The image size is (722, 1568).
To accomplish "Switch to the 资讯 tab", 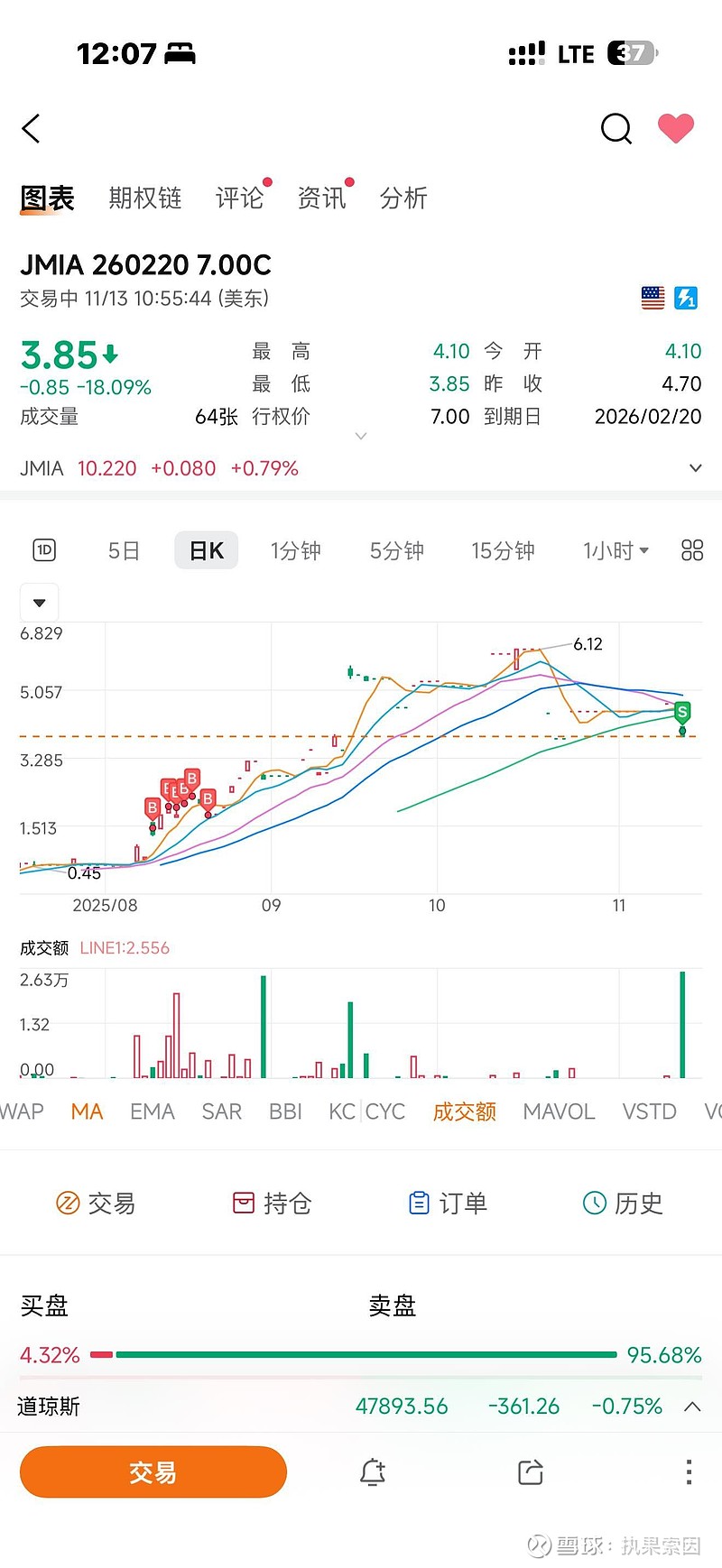I will (x=321, y=198).
